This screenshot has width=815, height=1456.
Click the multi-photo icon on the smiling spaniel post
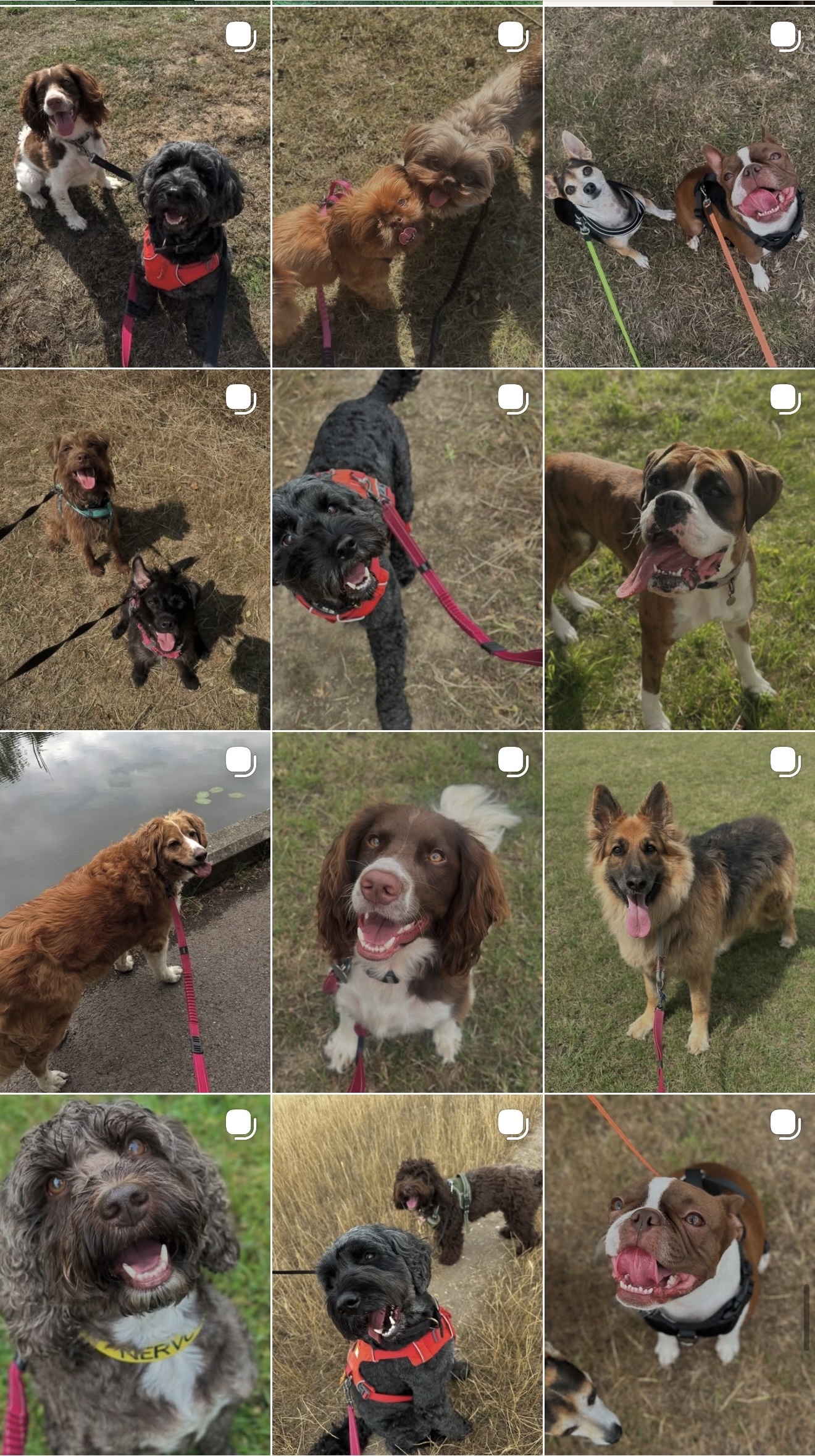[x=512, y=763]
